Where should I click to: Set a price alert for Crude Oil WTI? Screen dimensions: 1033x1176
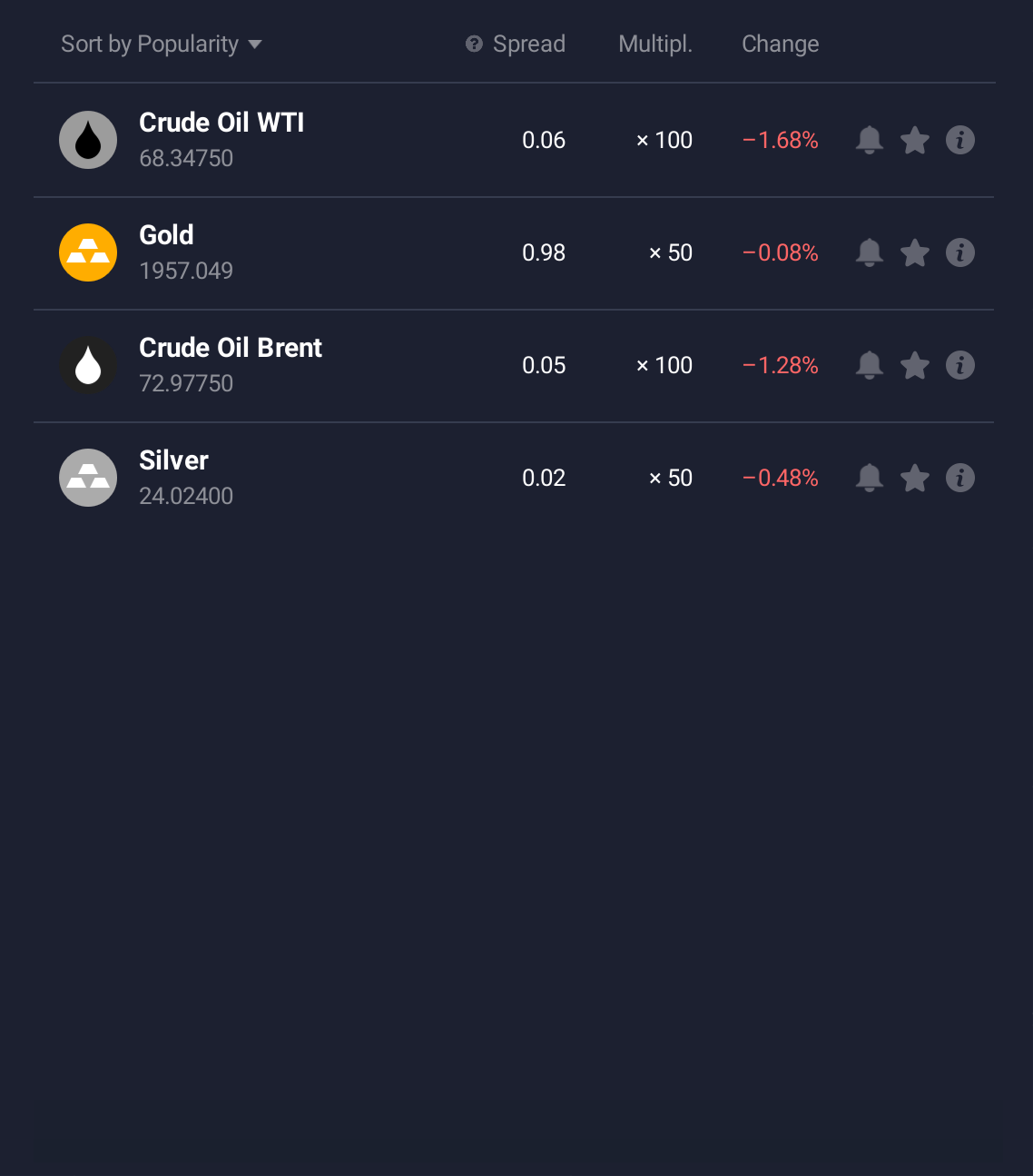[869, 140]
